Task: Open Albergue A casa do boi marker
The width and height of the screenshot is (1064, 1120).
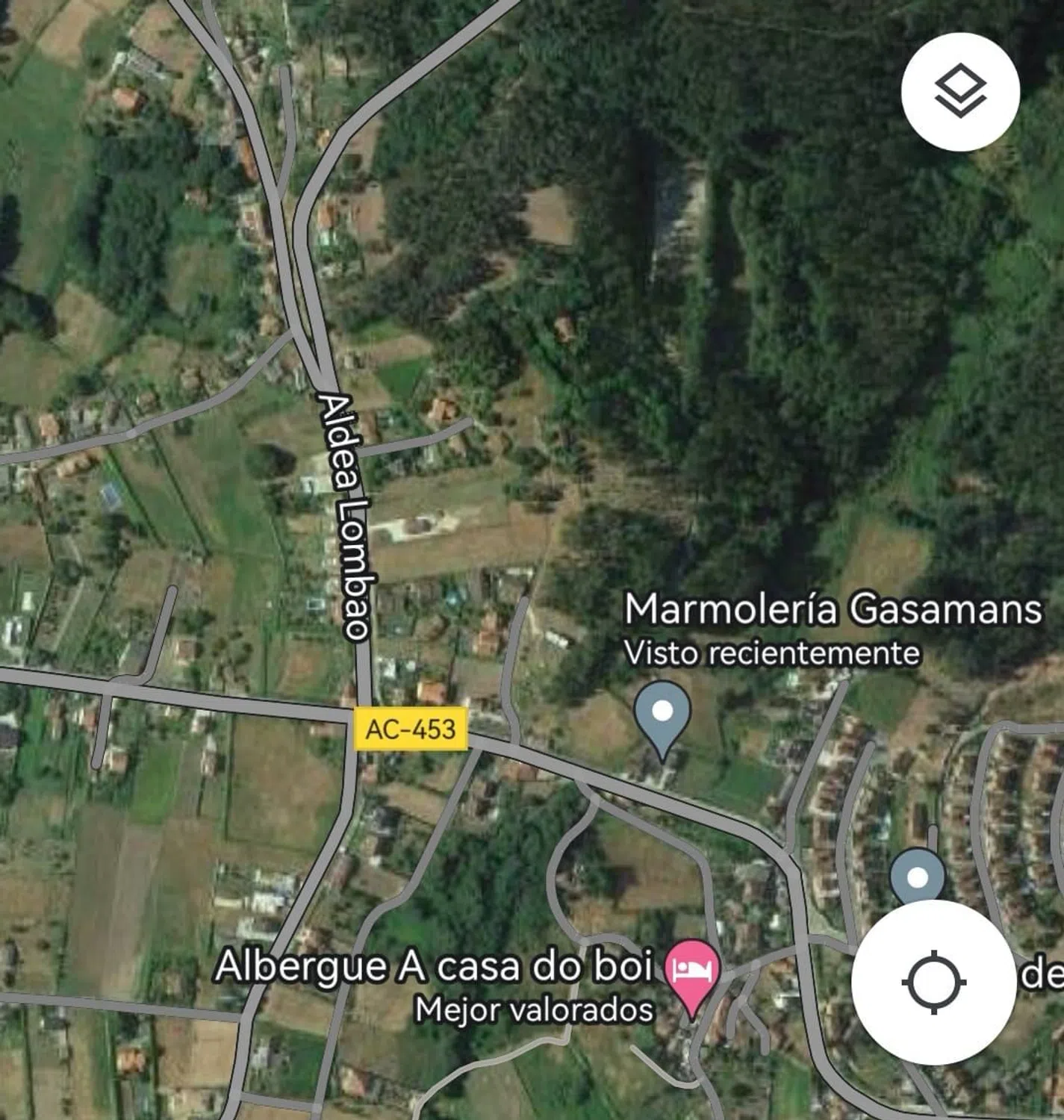Action: (692, 974)
